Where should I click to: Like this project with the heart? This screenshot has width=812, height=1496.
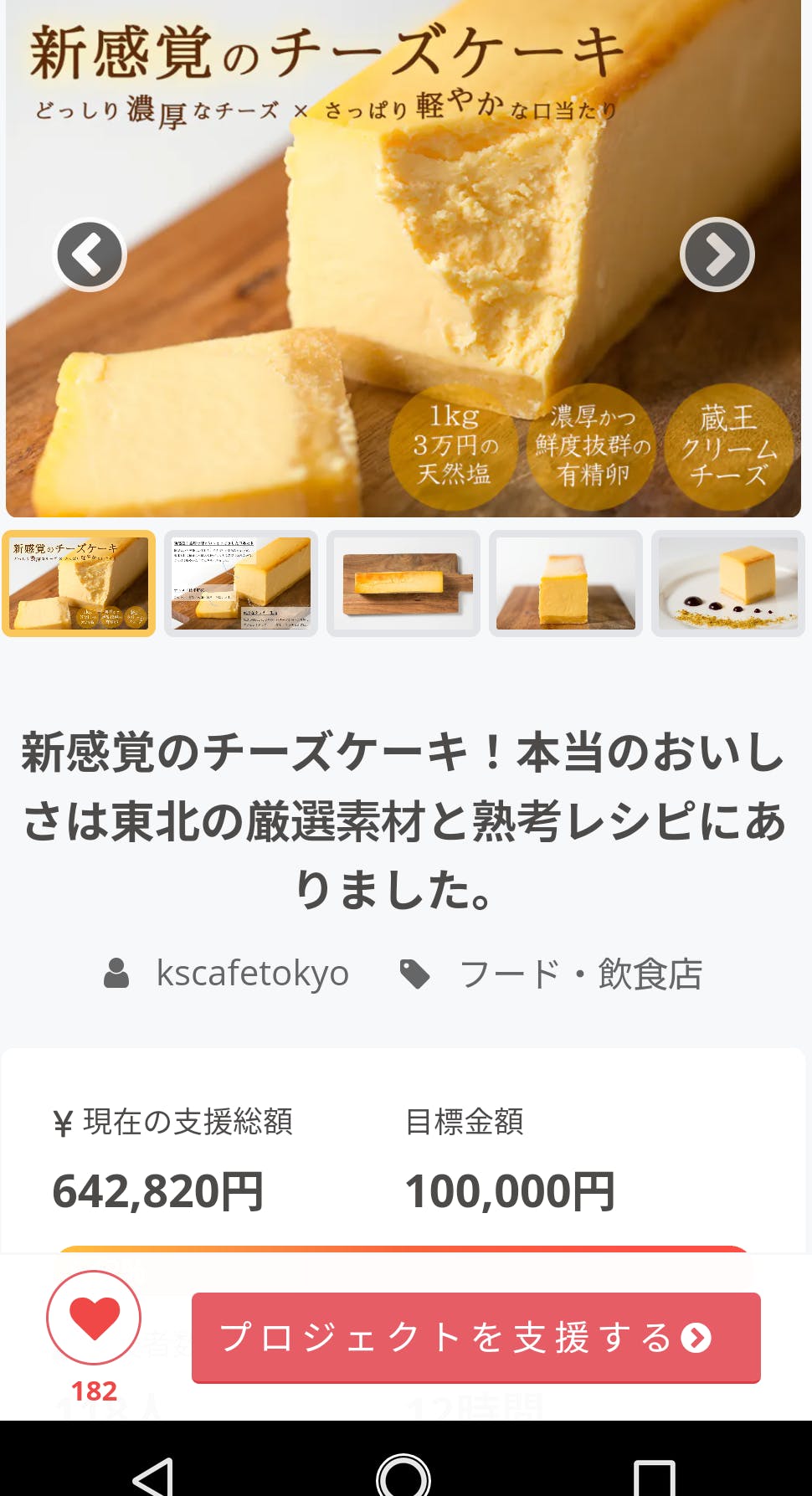[x=94, y=1318]
